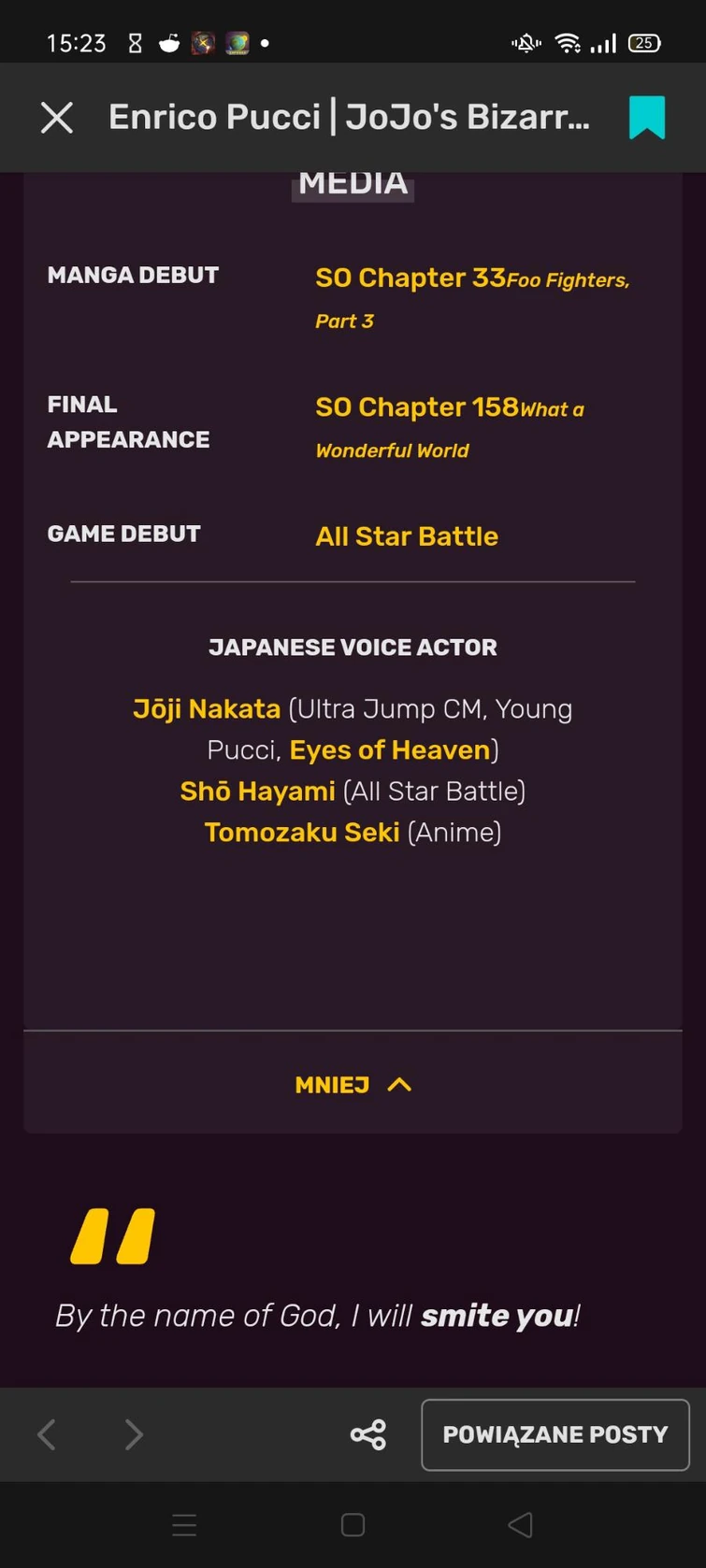706x1568 pixels.
Task: Tap the right navigation arrow
Action: click(133, 1434)
